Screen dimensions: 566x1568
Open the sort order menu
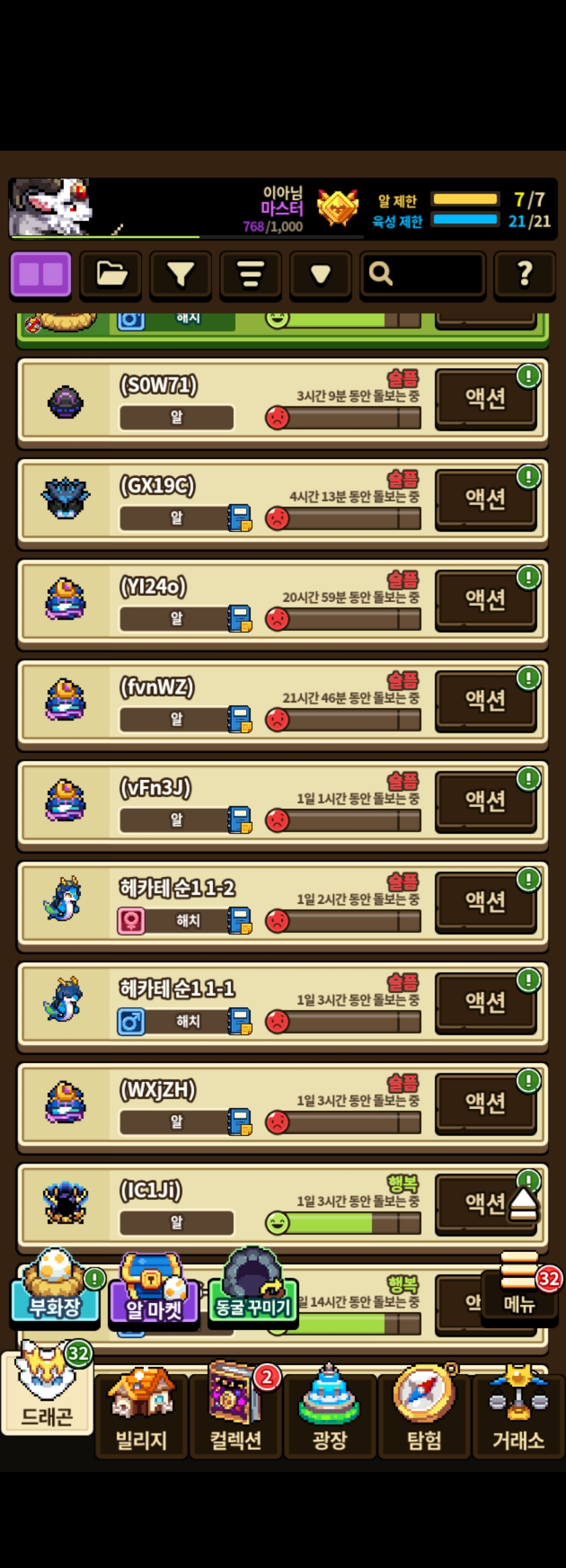point(251,274)
